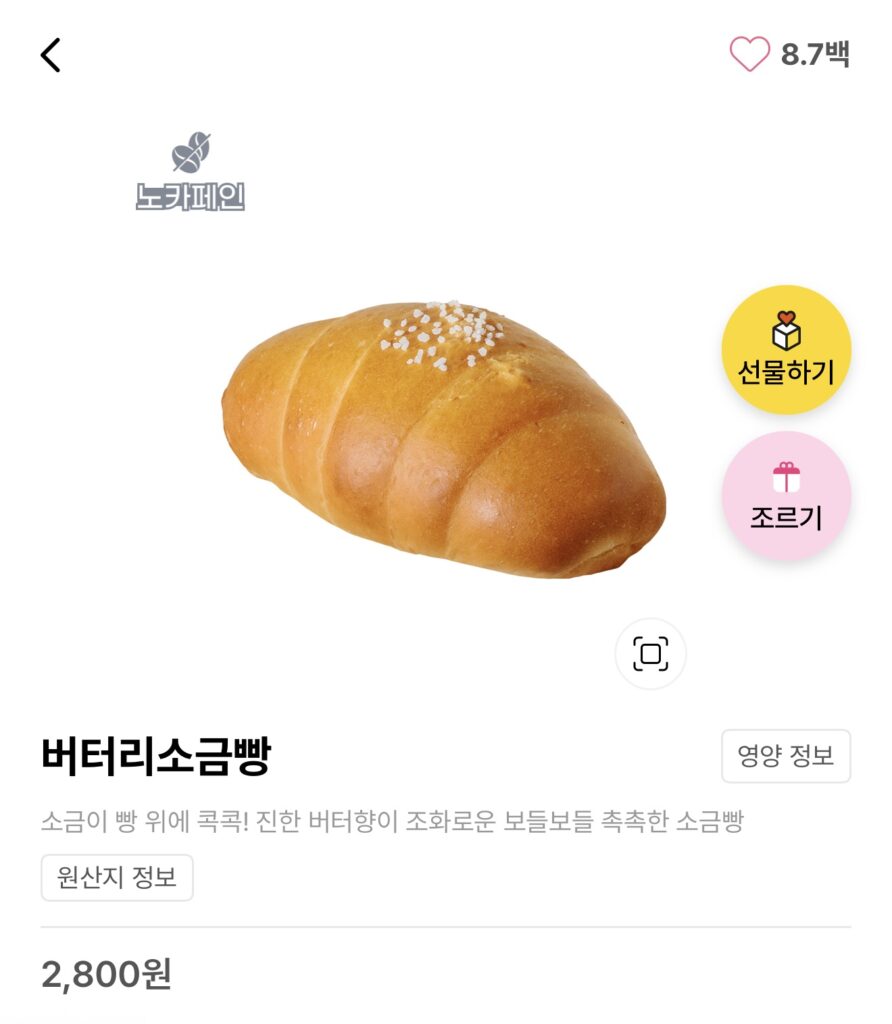
Task: Go back using the arrow icon
Action: pos(51,55)
